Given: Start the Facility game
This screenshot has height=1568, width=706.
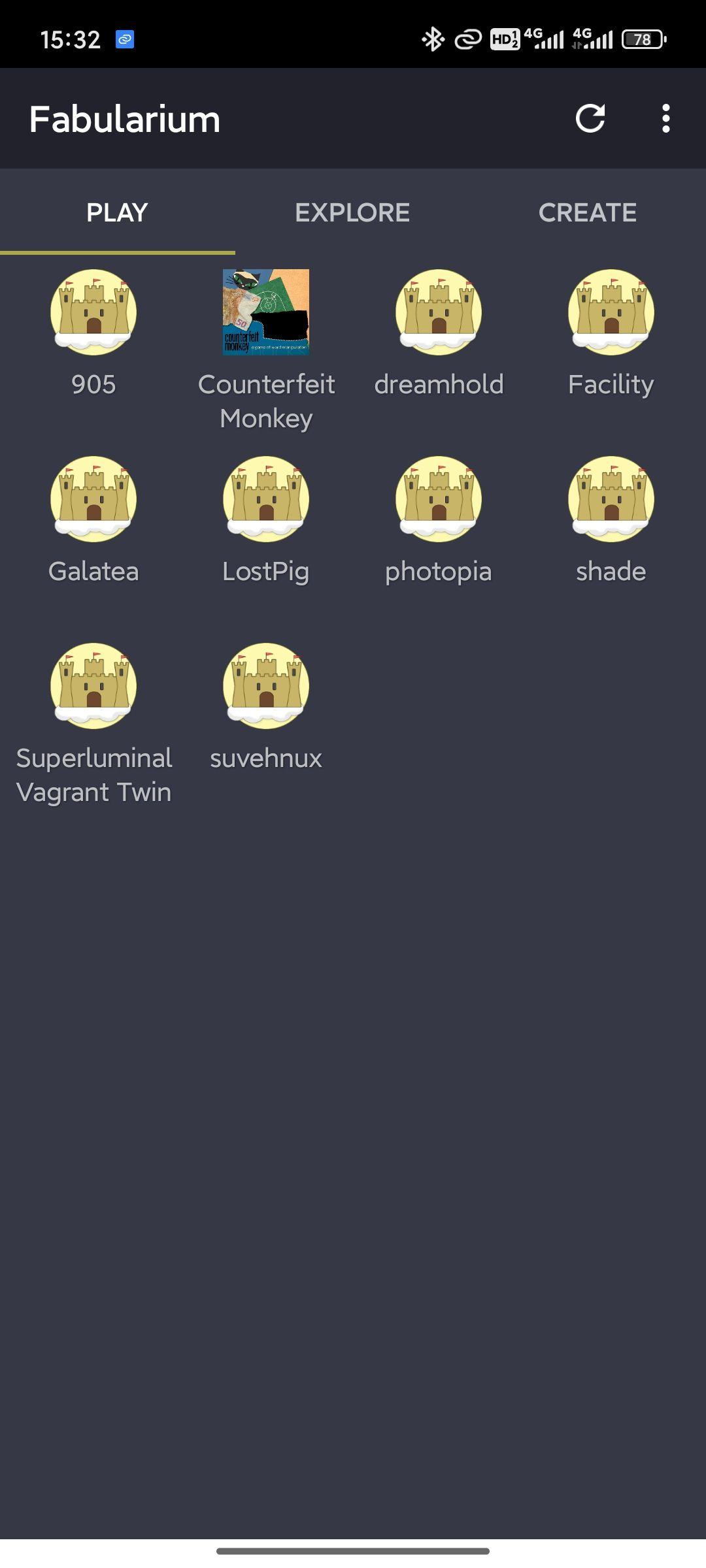Looking at the screenshot, I should click(611, 312).
